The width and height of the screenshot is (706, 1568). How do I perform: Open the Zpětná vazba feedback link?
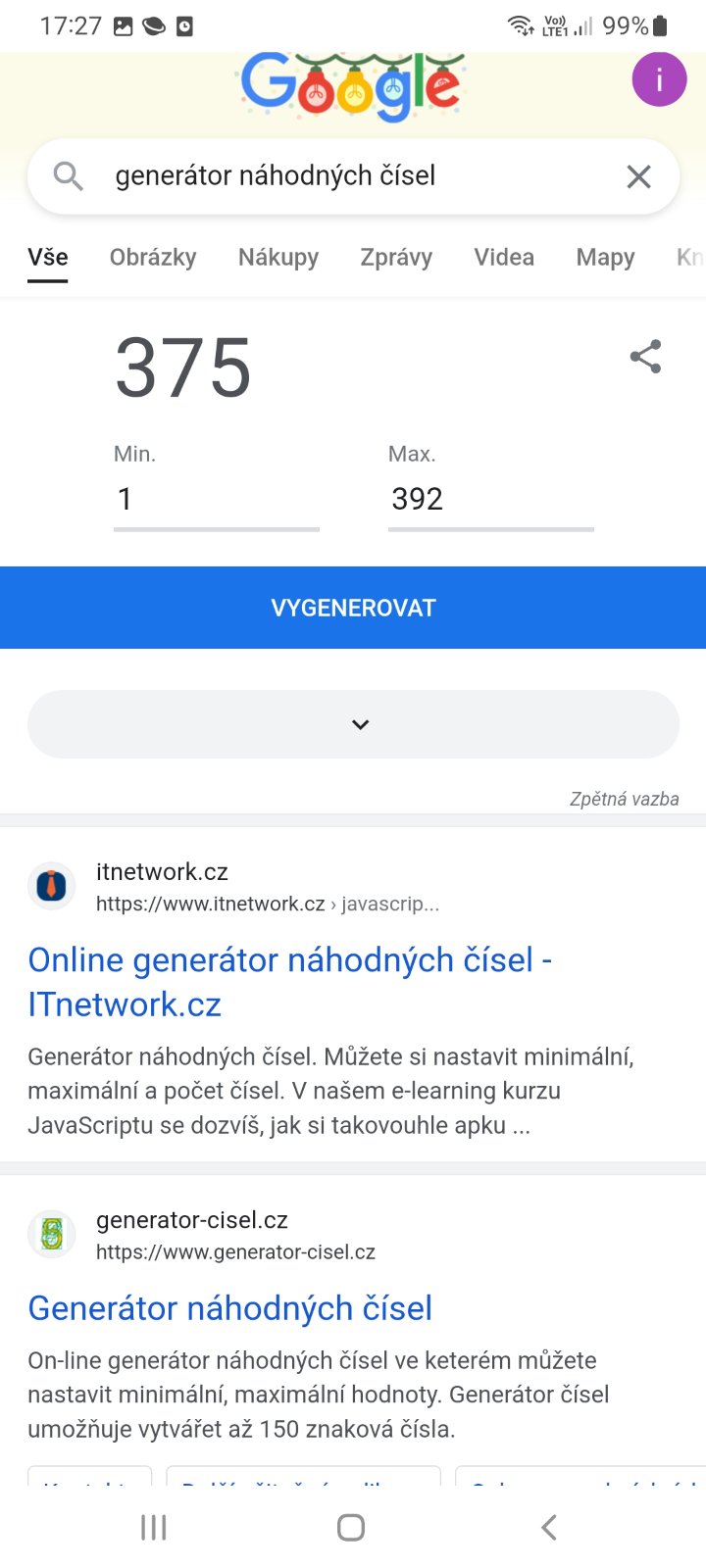(x=624, y=799)
